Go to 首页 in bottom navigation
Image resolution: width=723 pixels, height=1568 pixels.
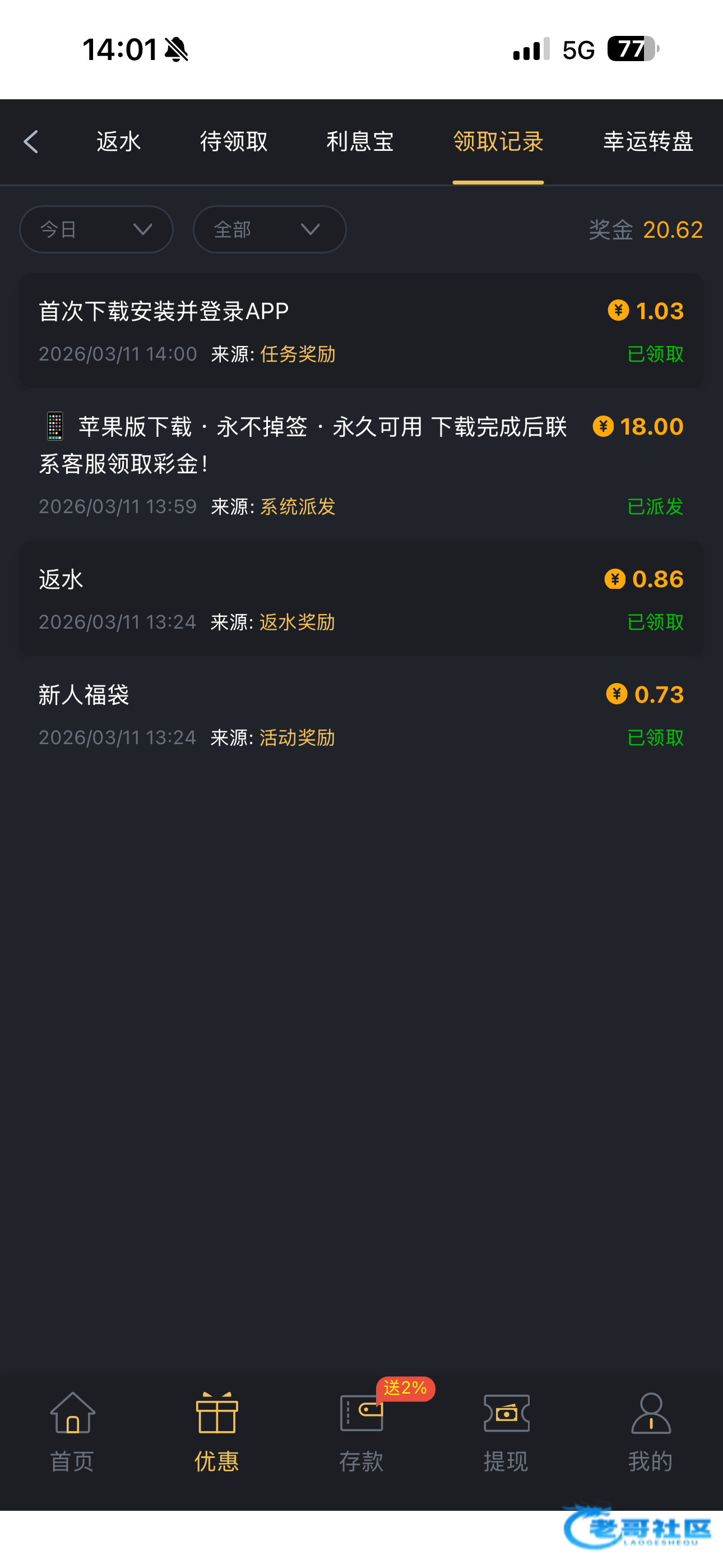point(72,1432)
